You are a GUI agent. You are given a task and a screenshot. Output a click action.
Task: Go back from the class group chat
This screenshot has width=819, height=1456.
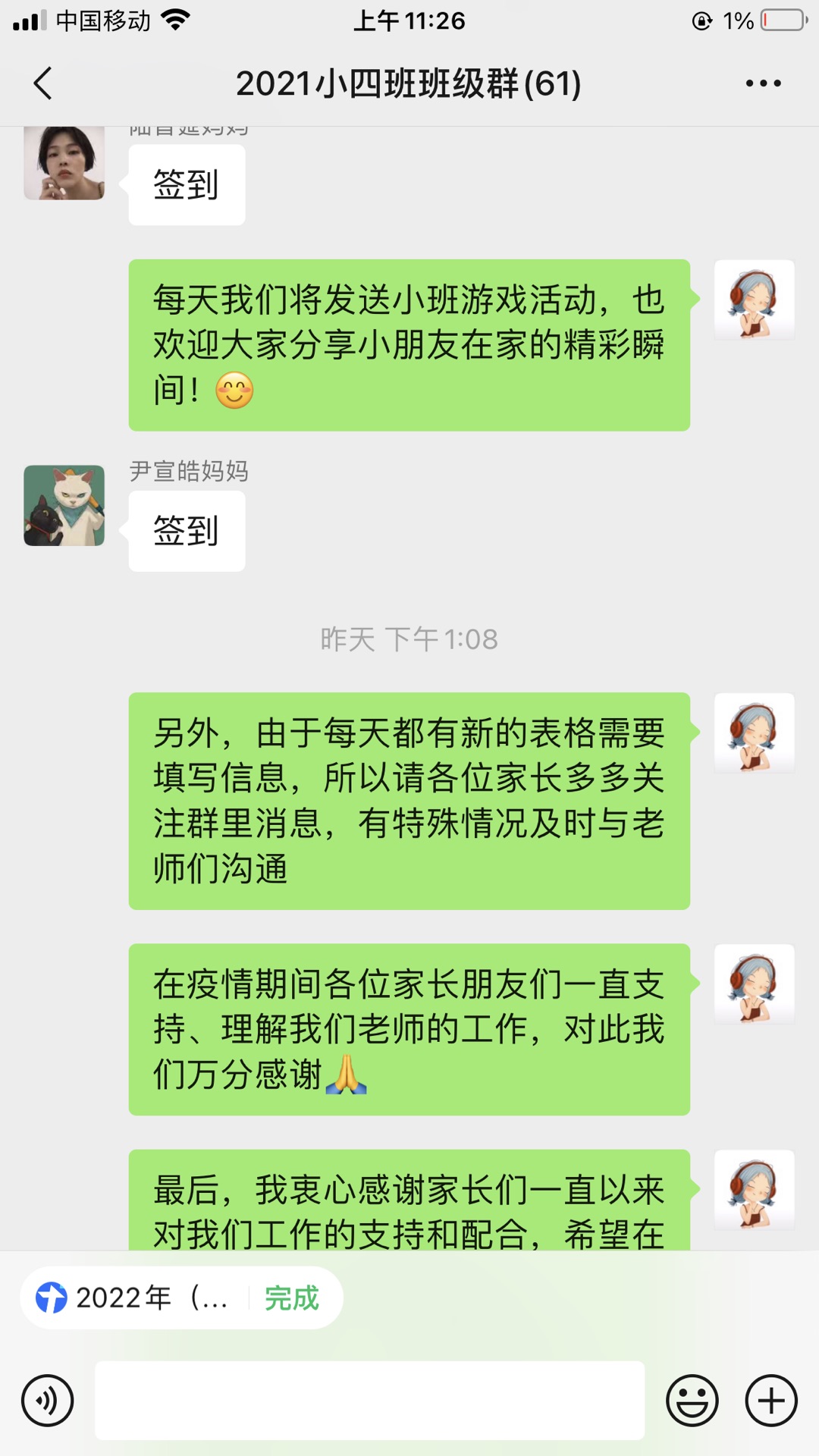coord(43,83)
